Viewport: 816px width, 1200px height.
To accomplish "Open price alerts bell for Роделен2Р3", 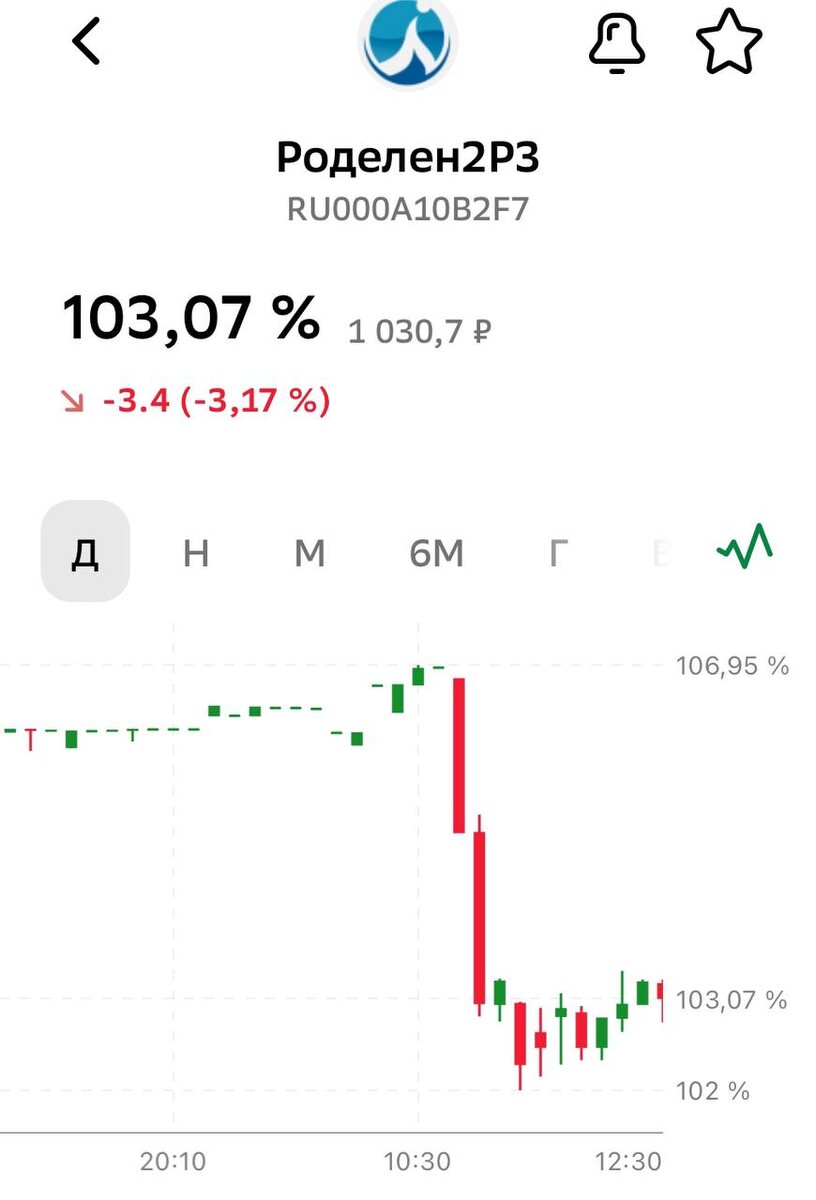I will pyautogui.click(x=617, y=44).
